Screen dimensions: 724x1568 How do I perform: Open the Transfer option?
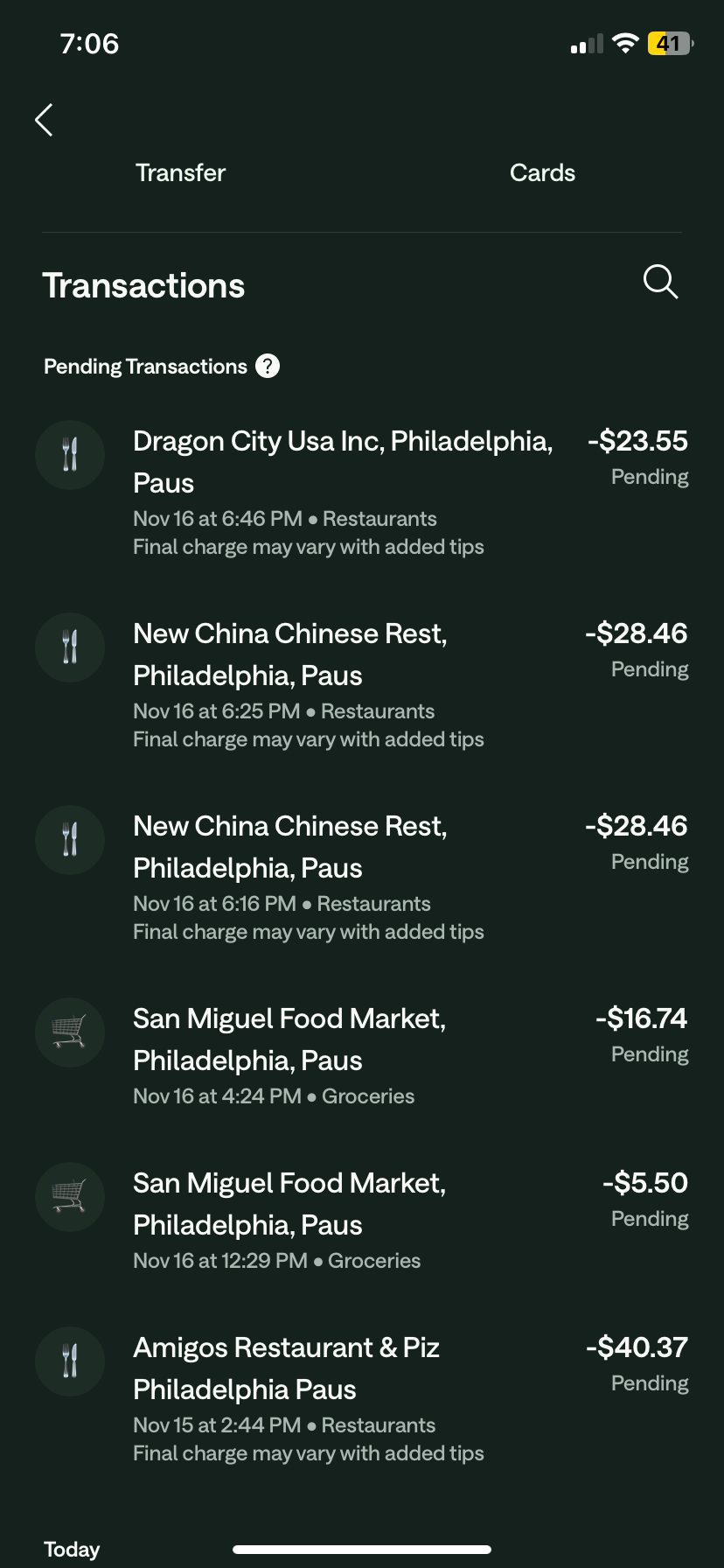180,173
